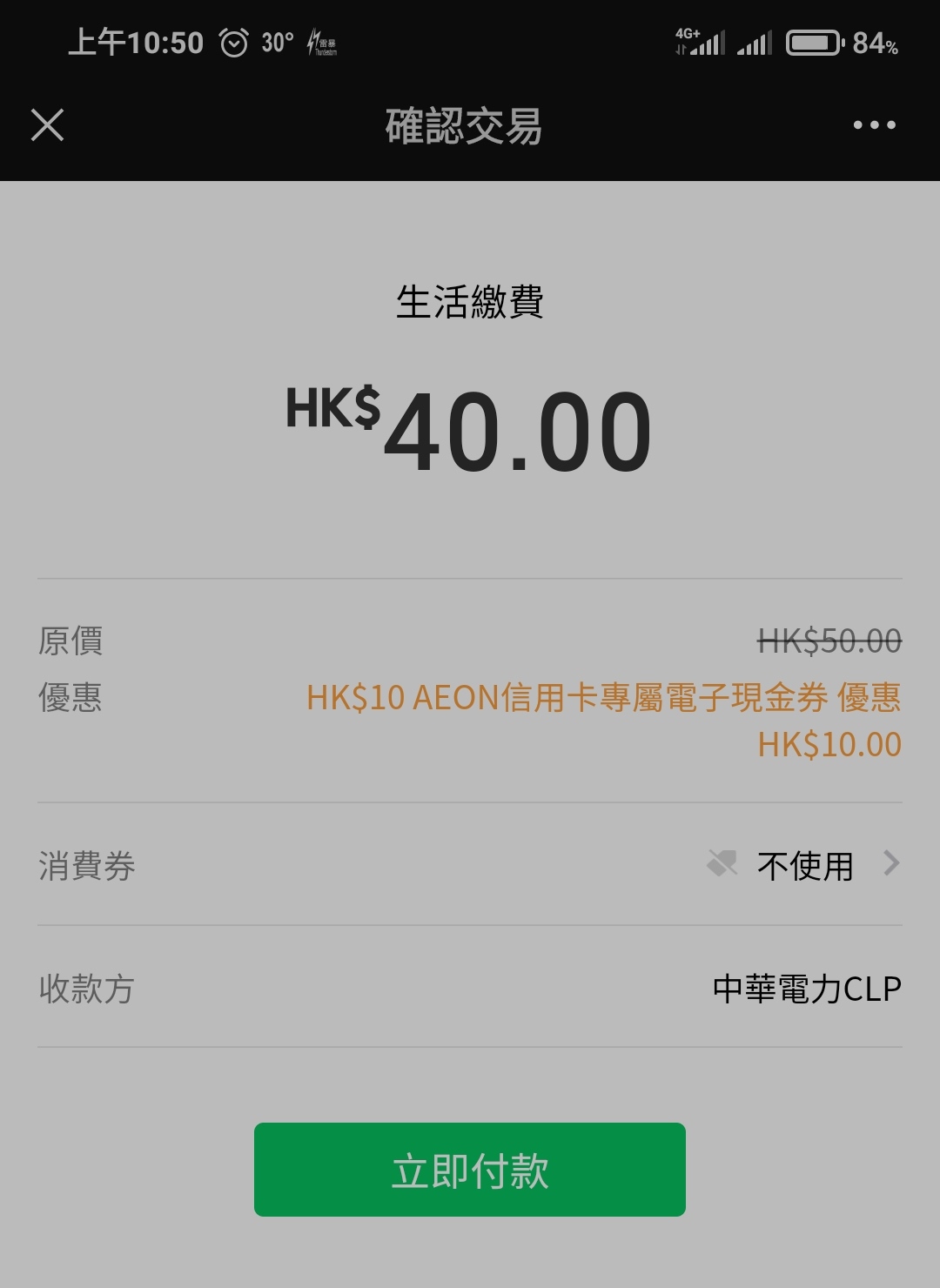The width and height of the screenshot is (940, 1288).
Task: Click the close X icon at top left
Action: tap(50, 125)
